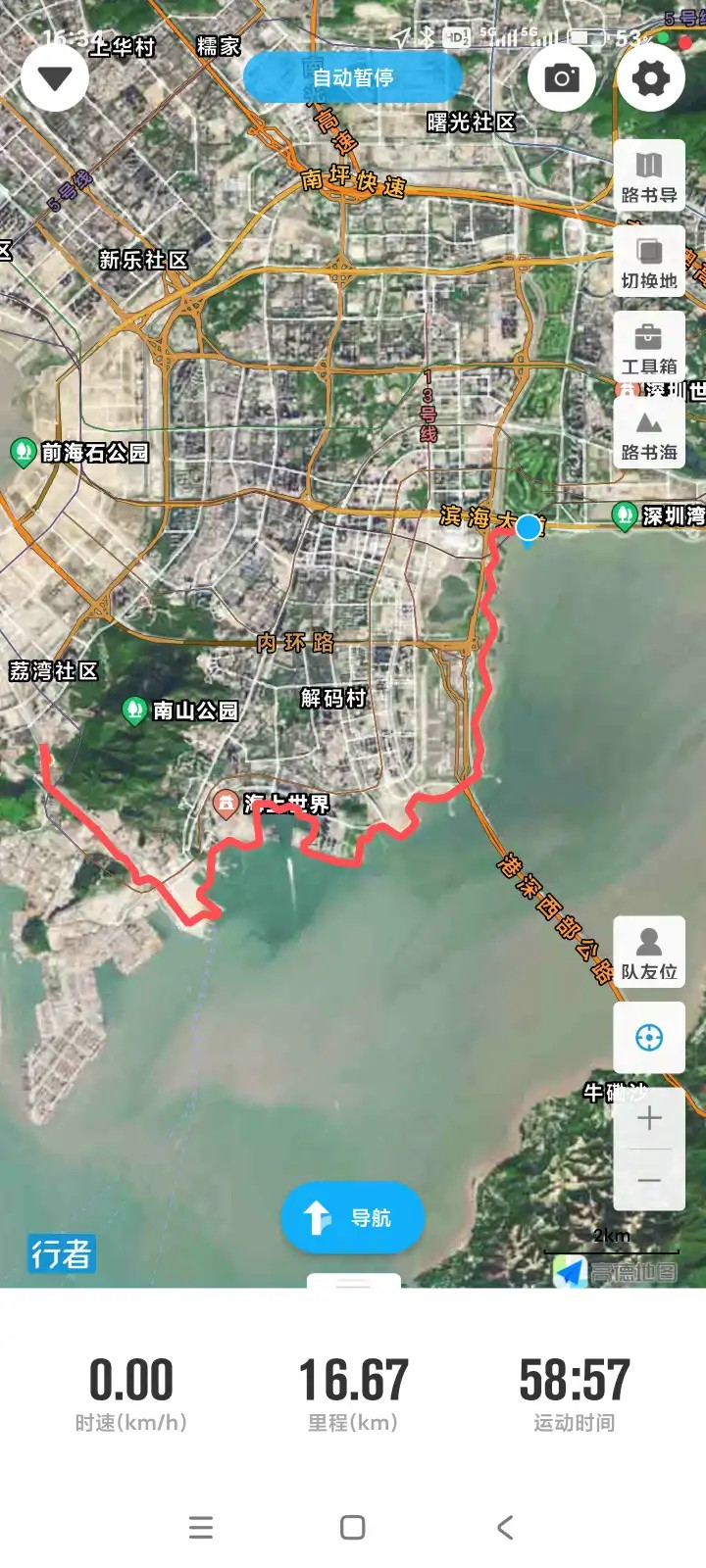Show teammate positions with 队友位

[x=649, y=953]
